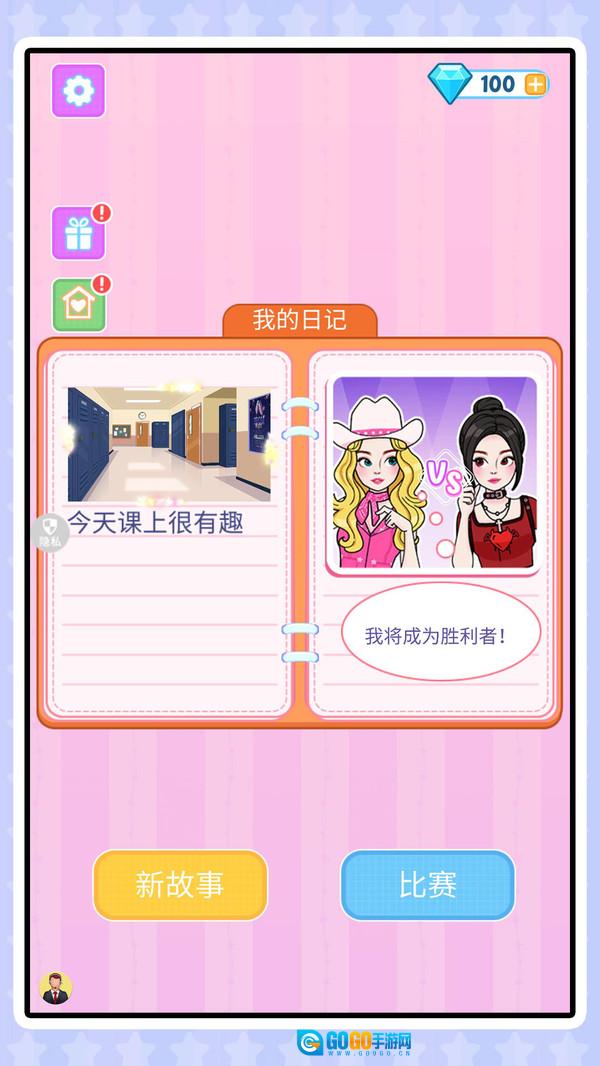The image size is (600, 1066).
Task: Open the settings gear icon
Action: [78, 91]
